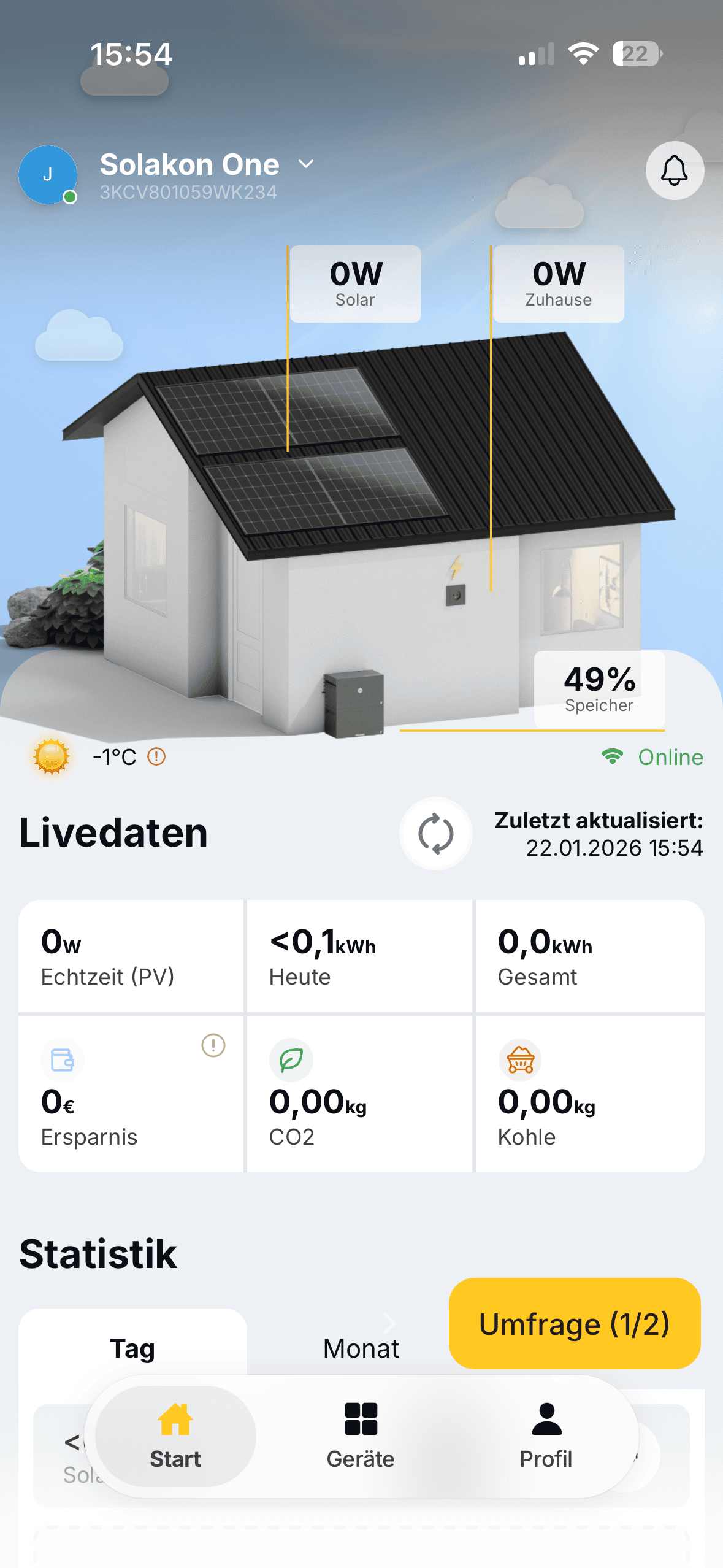
Task: Show info about Ersparnis savings
Action: pyautogui.click(x=213, y=1045)
